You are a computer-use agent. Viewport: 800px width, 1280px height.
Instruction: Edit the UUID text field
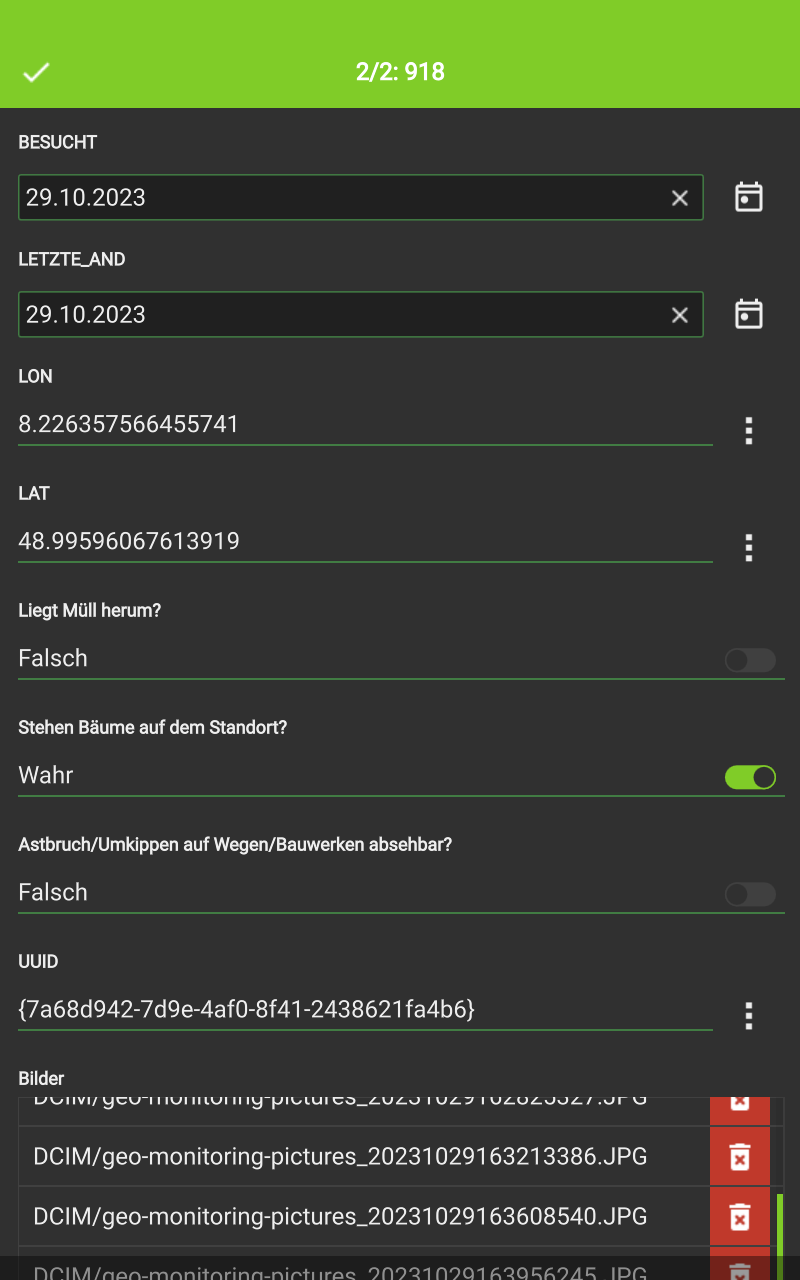coord(365,1010)
